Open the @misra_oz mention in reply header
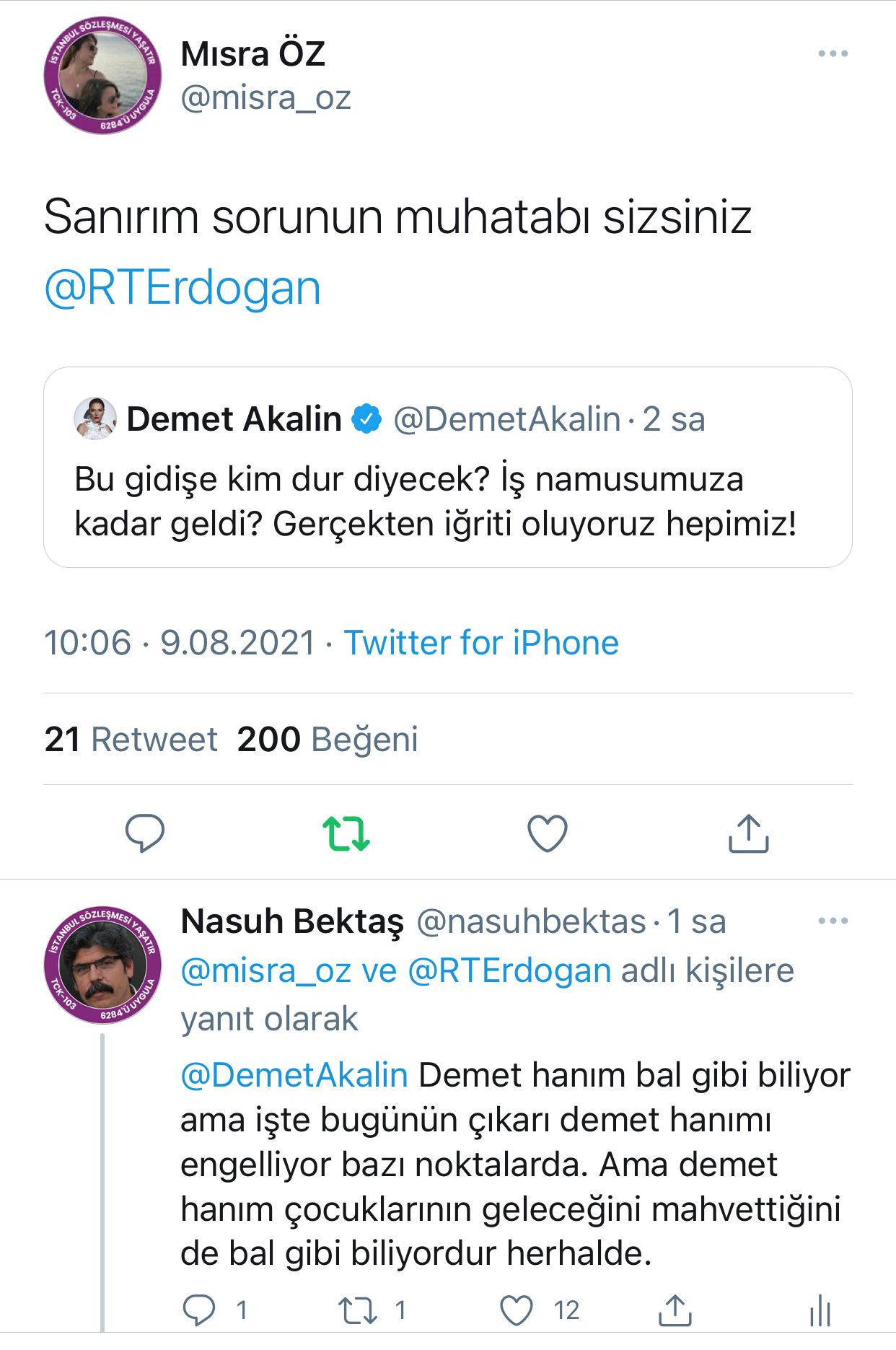 [265, 970]
